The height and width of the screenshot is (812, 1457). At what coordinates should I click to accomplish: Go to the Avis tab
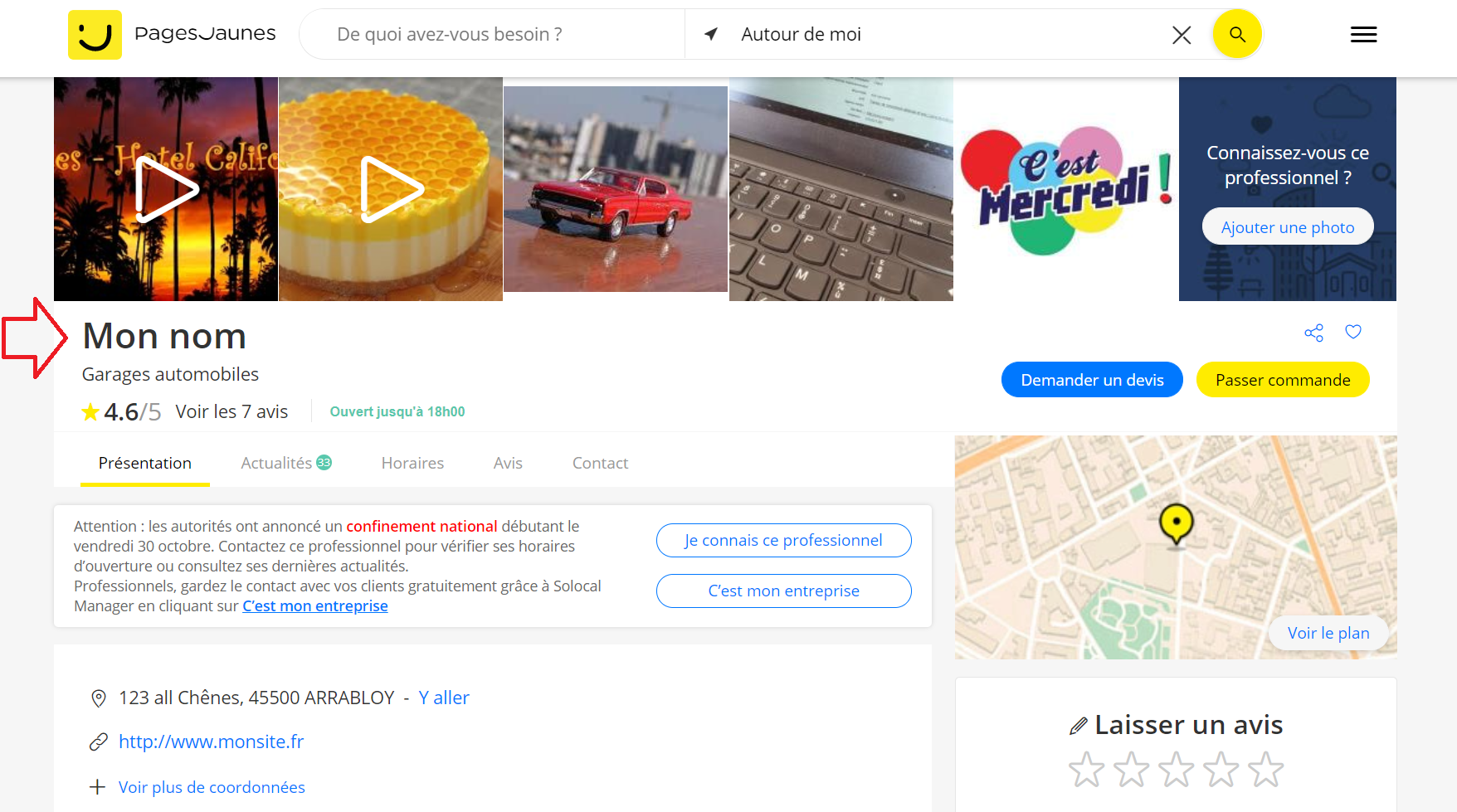508,463
